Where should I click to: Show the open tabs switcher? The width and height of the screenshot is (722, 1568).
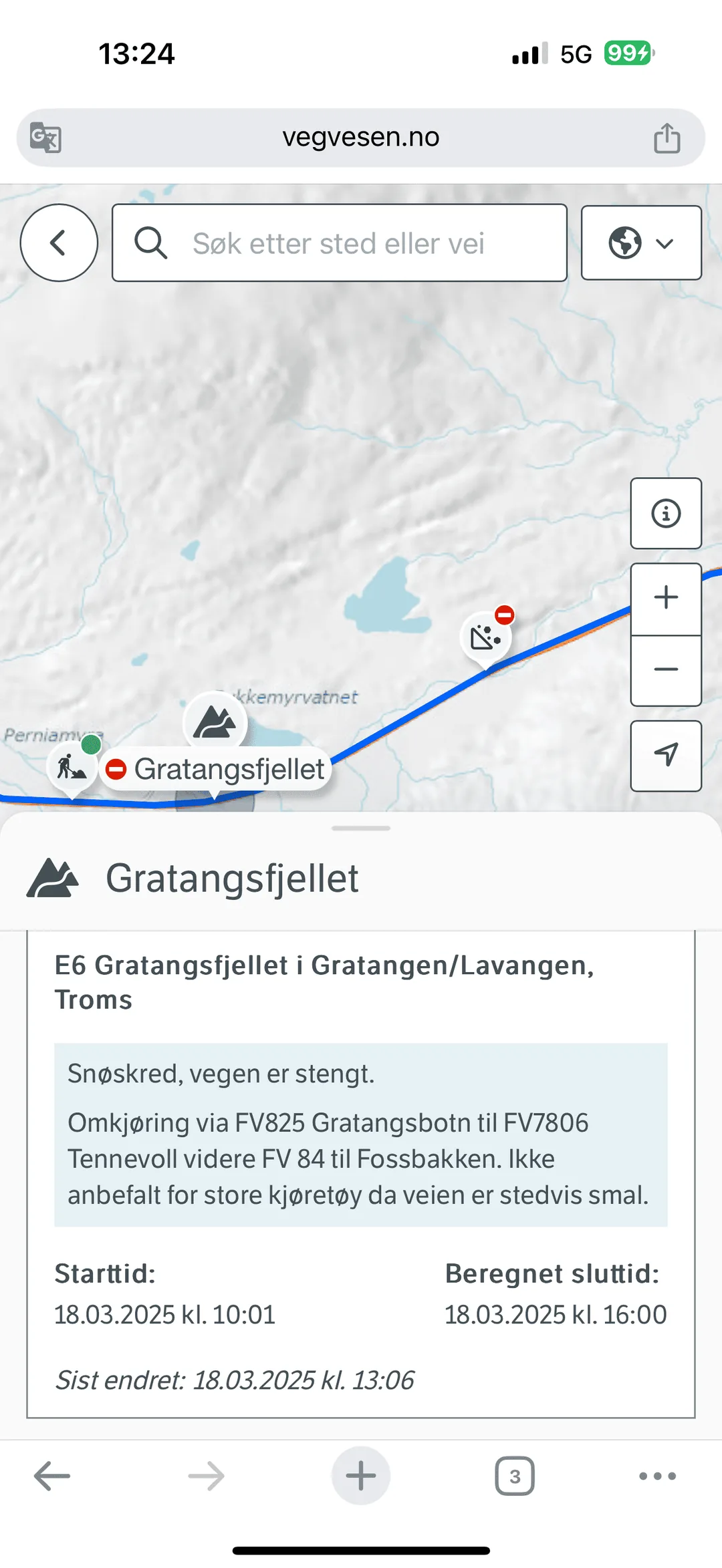coord(515,1476)
